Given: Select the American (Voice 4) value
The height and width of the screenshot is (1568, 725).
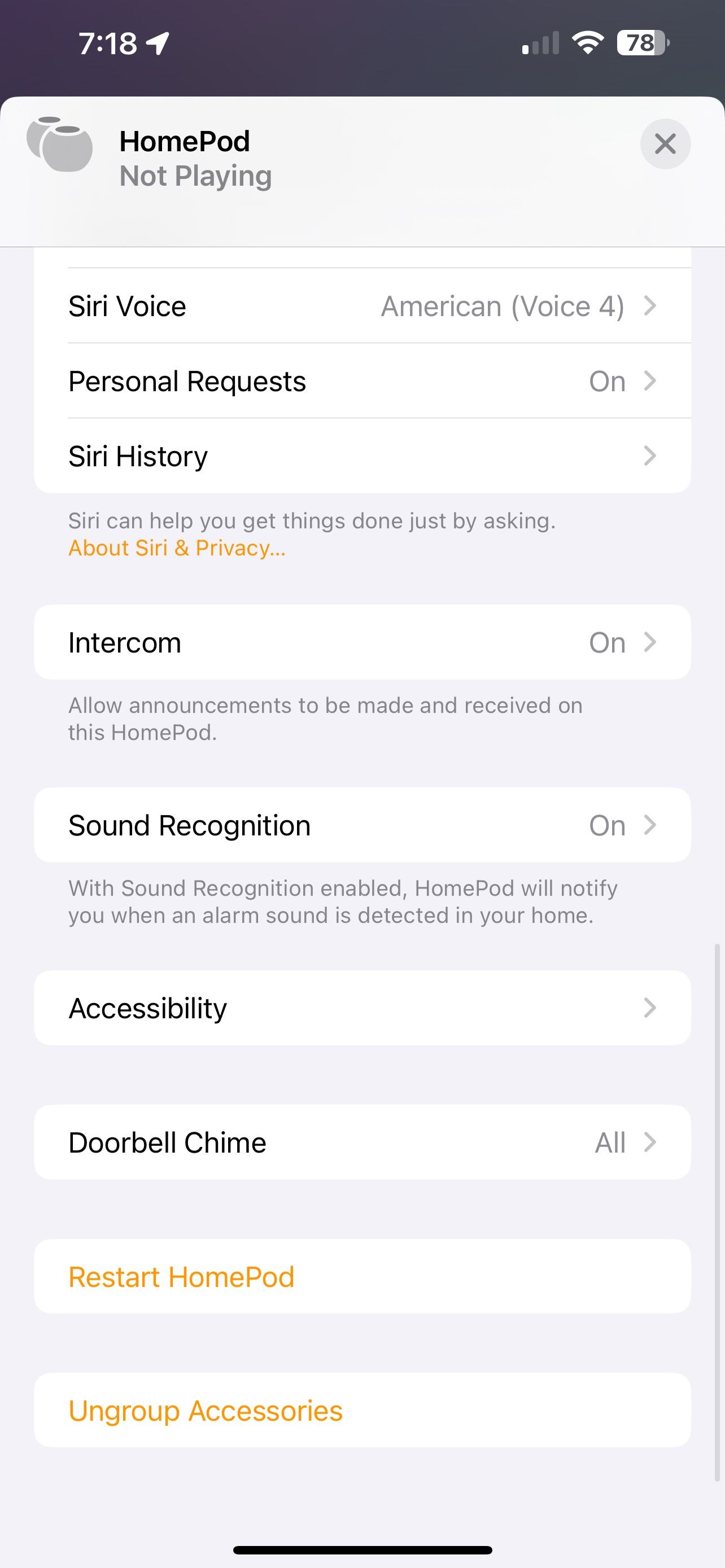Looking at the screenshot, I should click(503, 305).
